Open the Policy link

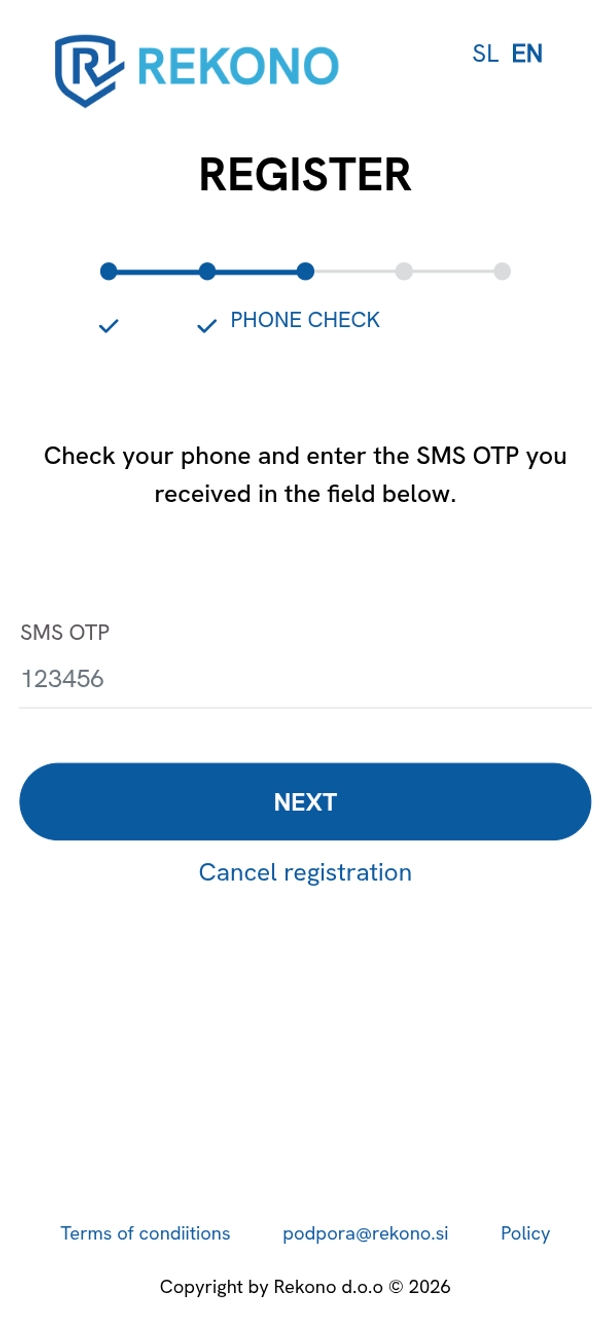pyautogui.click(x=525, y=1233)
